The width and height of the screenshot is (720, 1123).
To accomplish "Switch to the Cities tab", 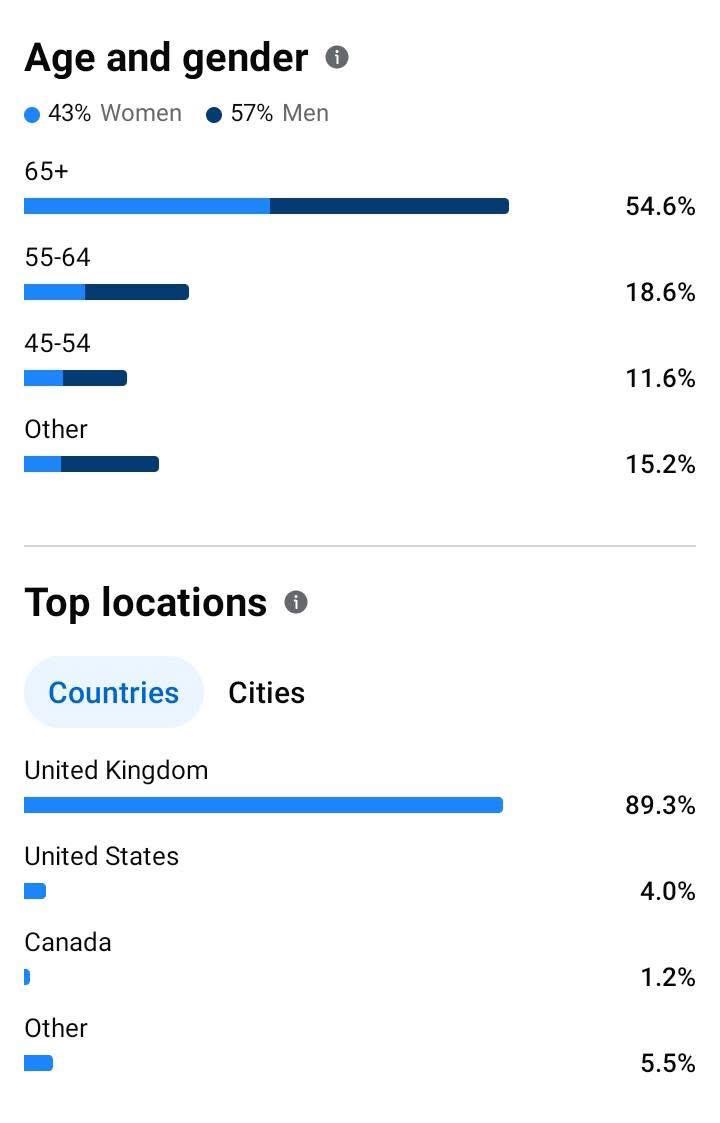I will pos(266,692).
